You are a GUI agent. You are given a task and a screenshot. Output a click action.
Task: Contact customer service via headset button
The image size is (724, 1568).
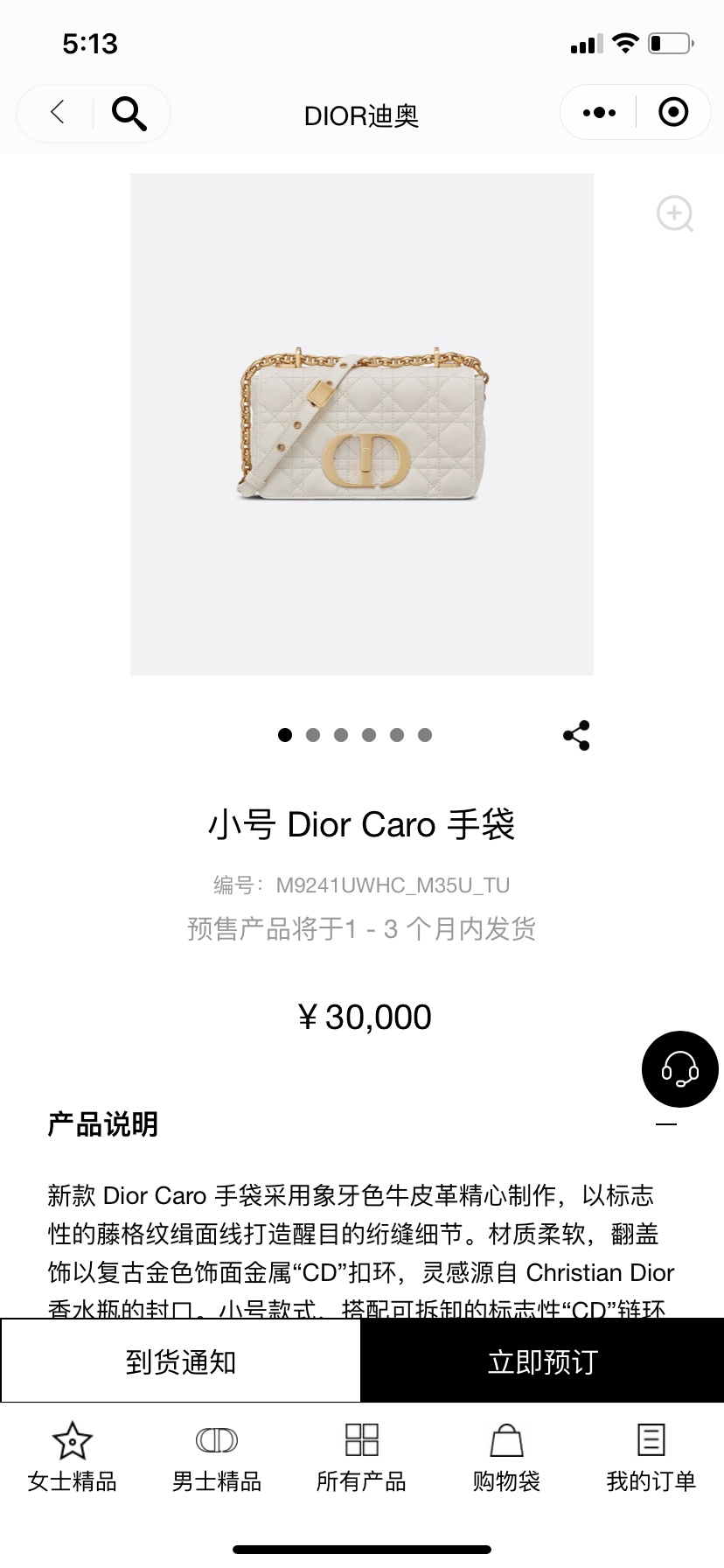pyautogui.click(x=679, y=1069)
